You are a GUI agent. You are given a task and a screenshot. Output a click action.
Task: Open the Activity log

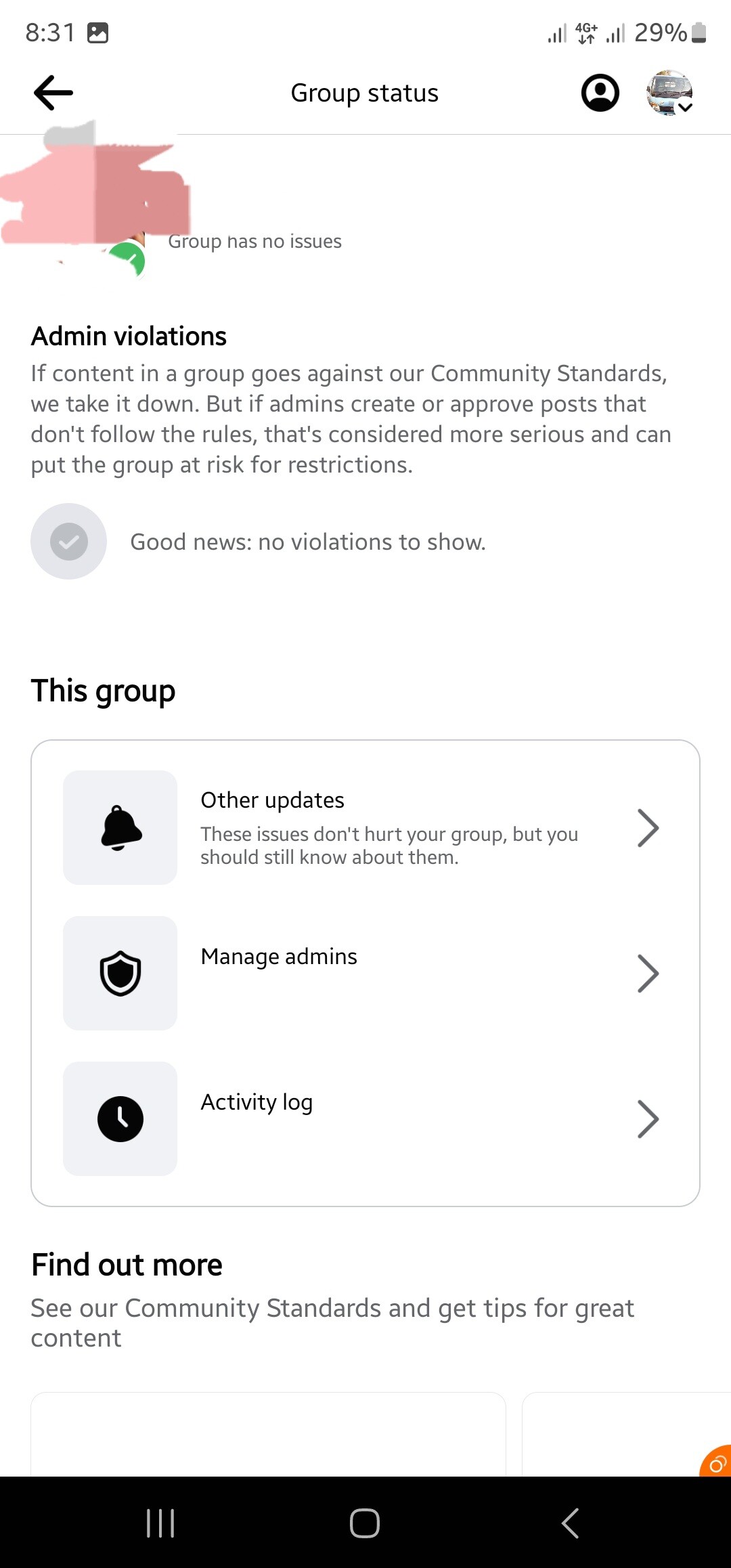tap(365, 1118)
